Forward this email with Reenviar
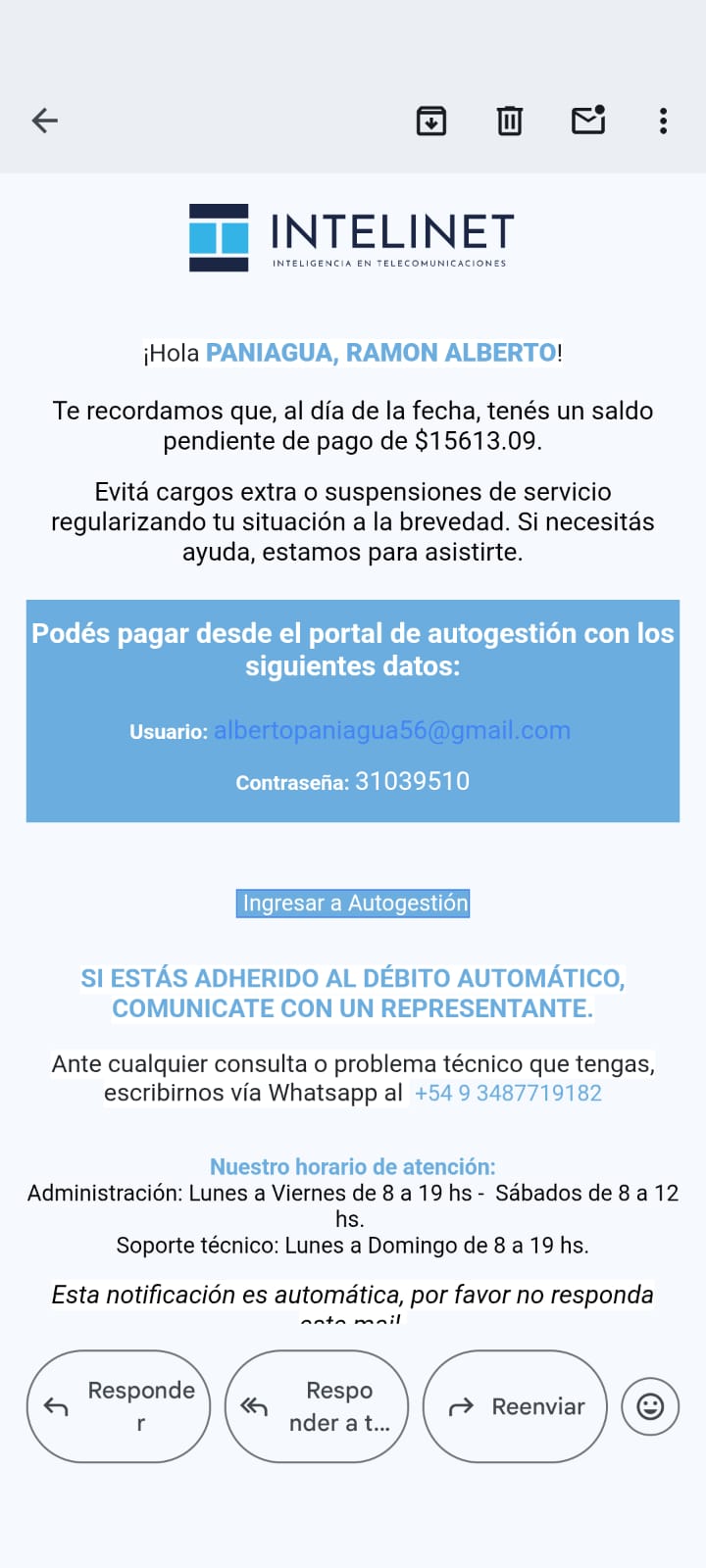The width and height of the screenshot is (706, 1568). pos(515,1406)
